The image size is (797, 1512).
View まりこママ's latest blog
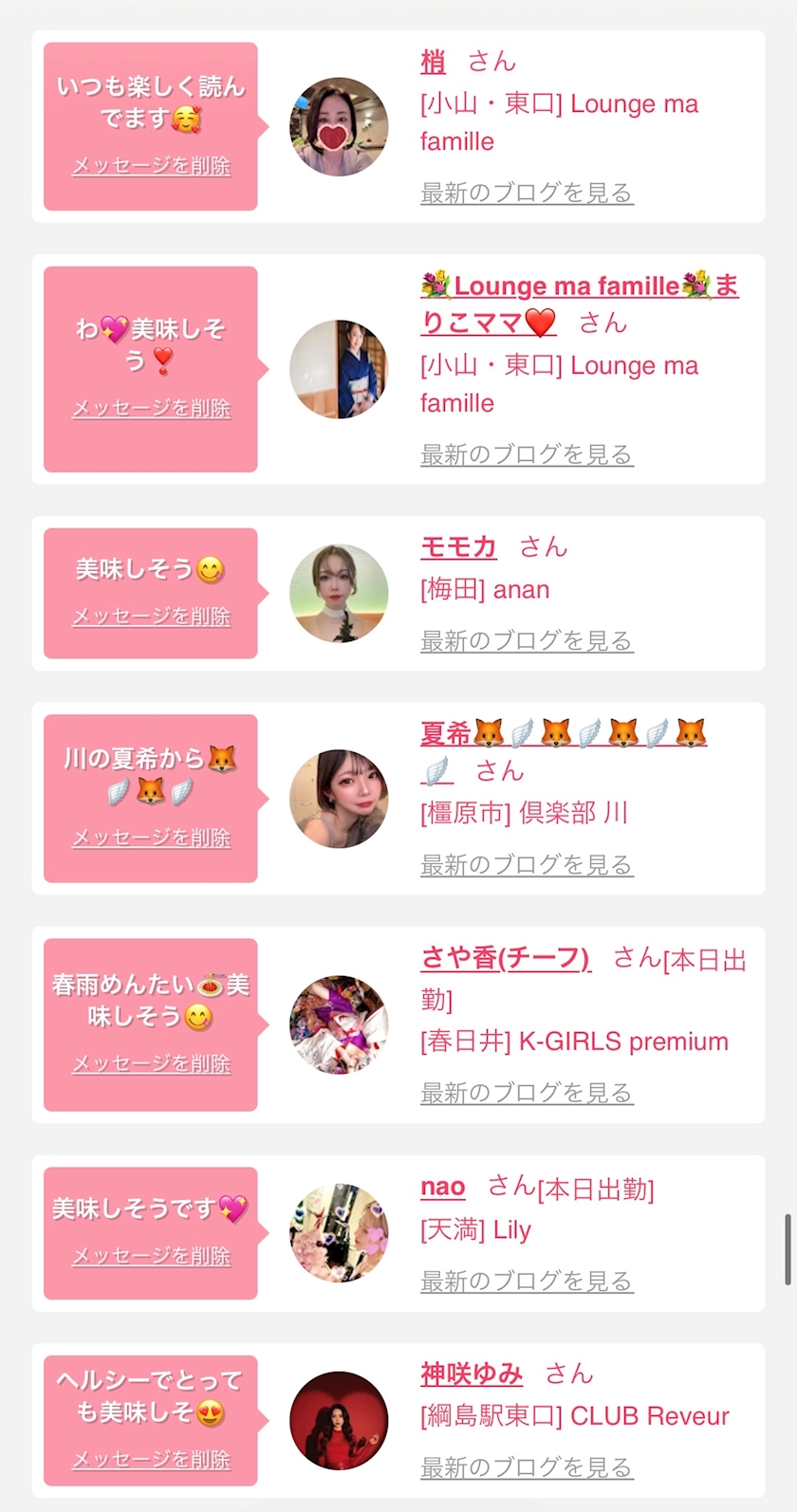click(x=527, y=455)
